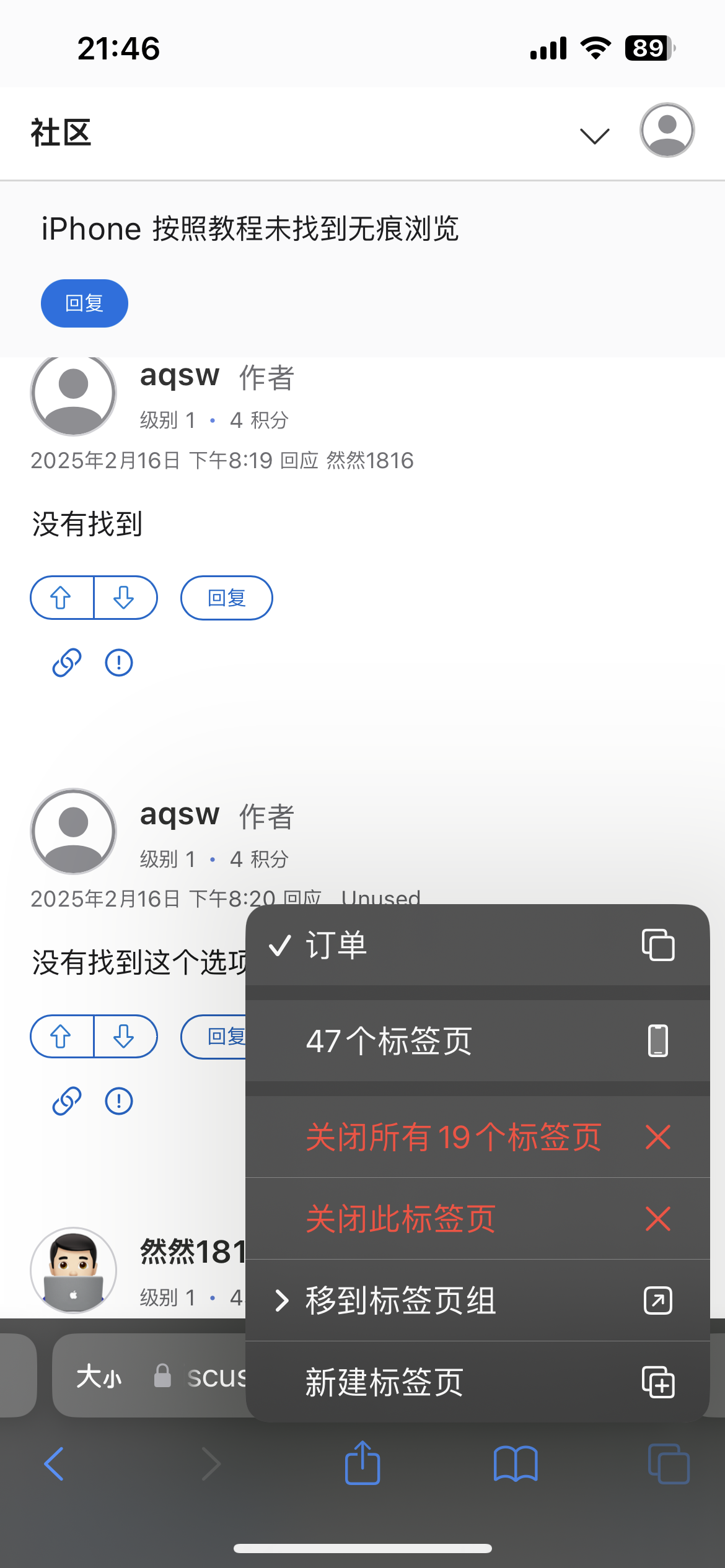The image size is (725, 1568).
Task: Open the account profile icon
Action: pyautogui.click(x=667, y=130)
